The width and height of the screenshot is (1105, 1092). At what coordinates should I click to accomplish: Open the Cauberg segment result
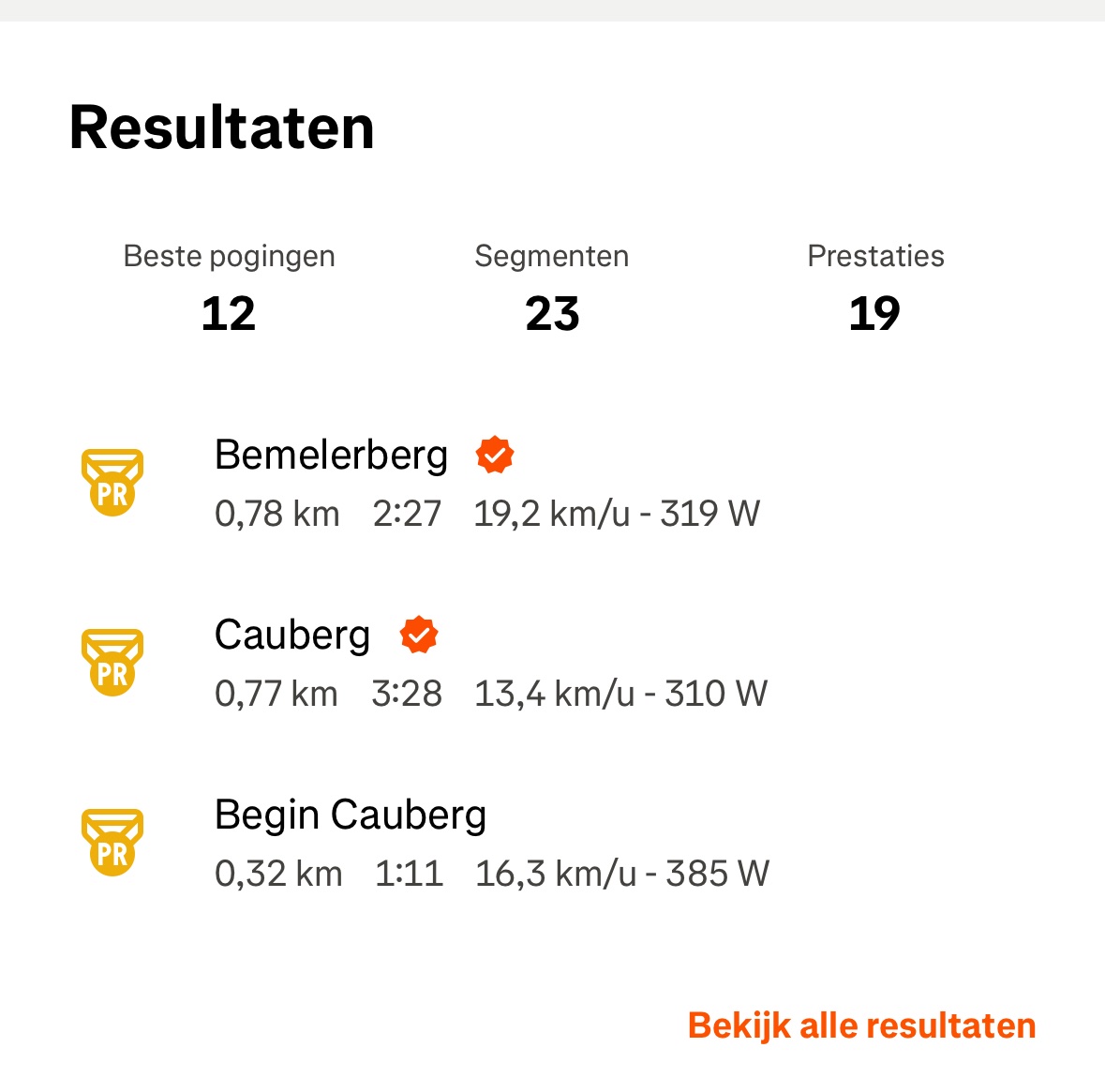click(x=292, y=636)
